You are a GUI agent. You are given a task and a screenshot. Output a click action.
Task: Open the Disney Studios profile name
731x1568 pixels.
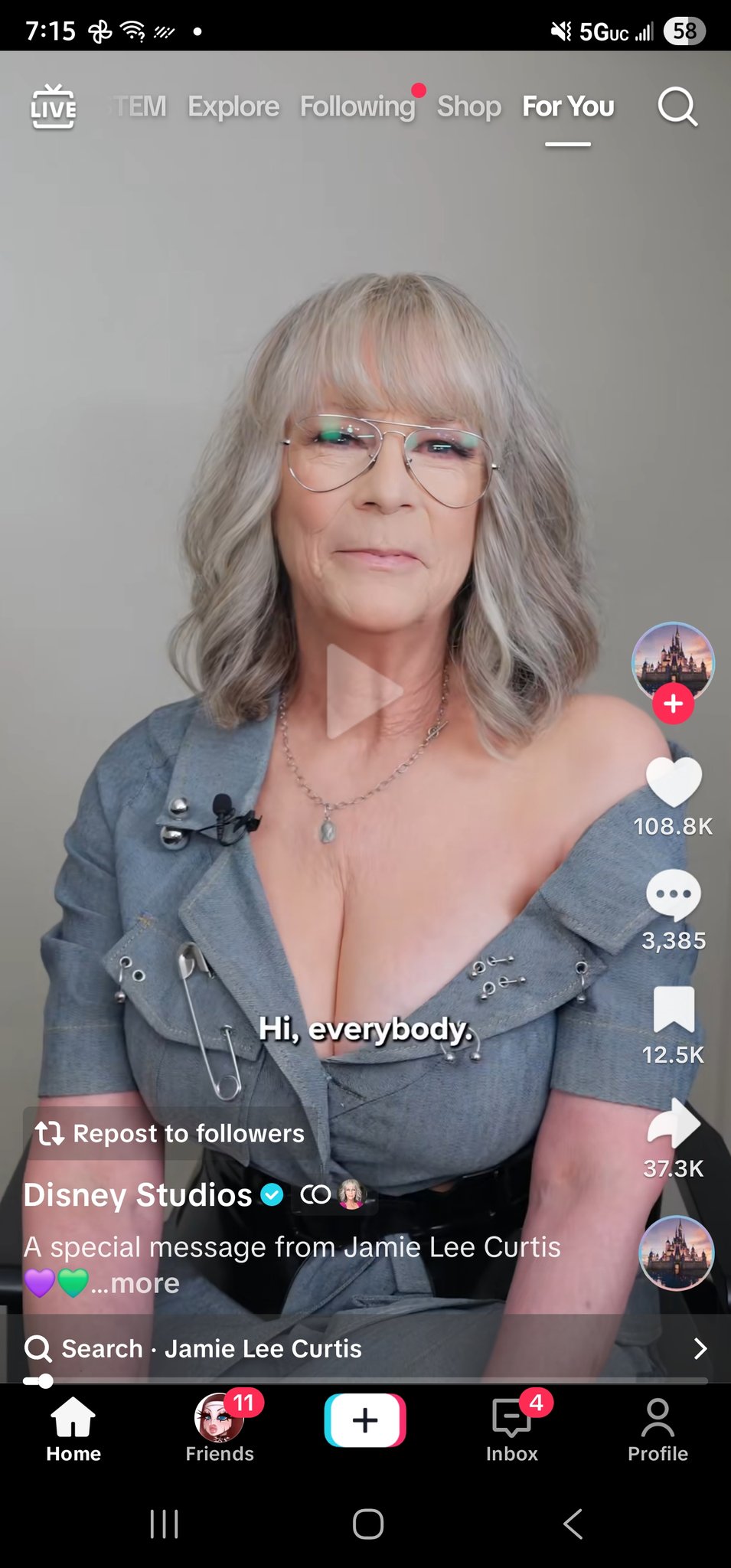coord(138,1195)
